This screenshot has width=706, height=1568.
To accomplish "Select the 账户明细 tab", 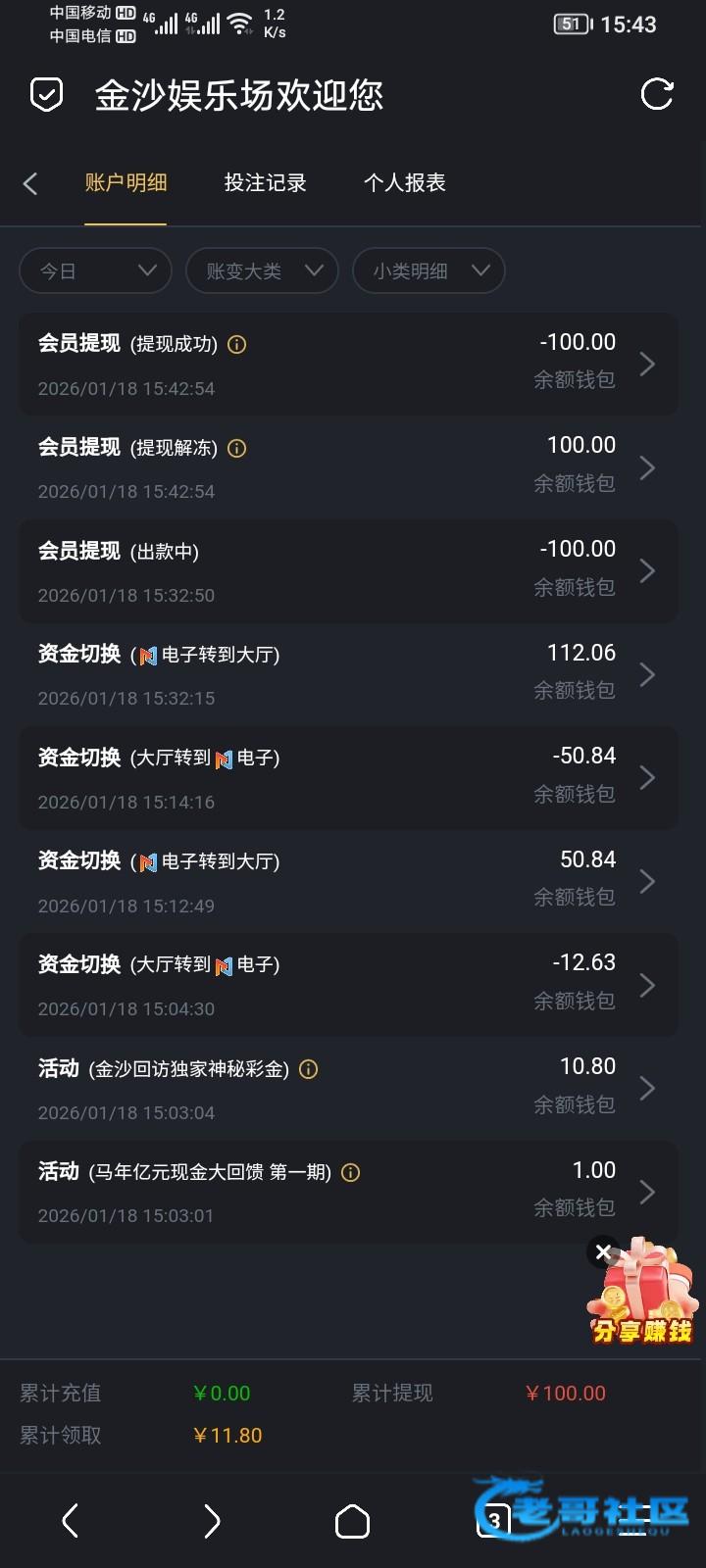I will [126, 183].
